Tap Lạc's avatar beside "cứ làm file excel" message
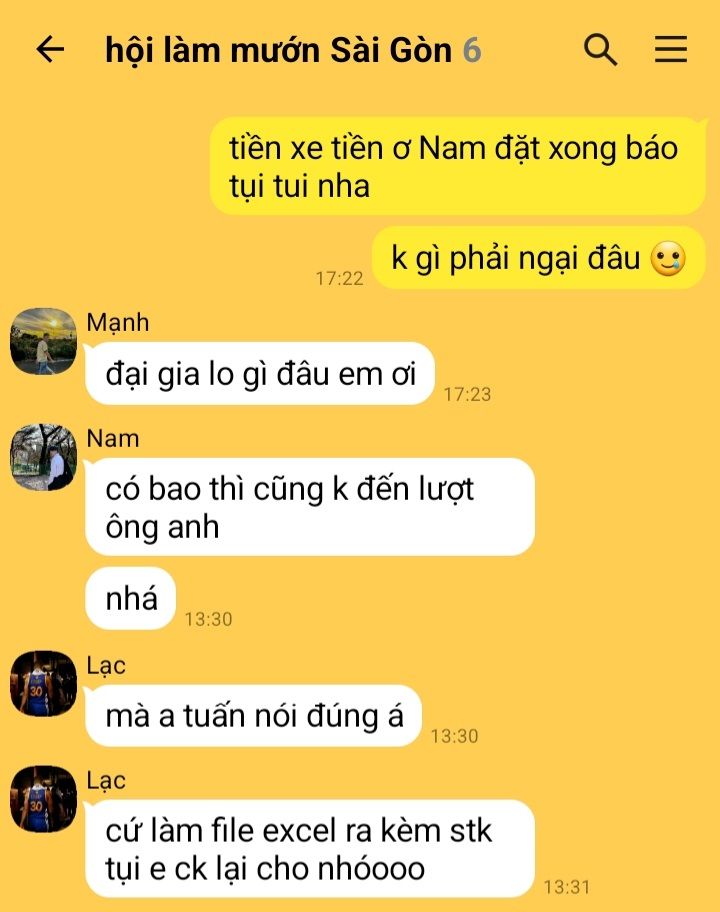The image size is (720, 912). pos(43,799)
